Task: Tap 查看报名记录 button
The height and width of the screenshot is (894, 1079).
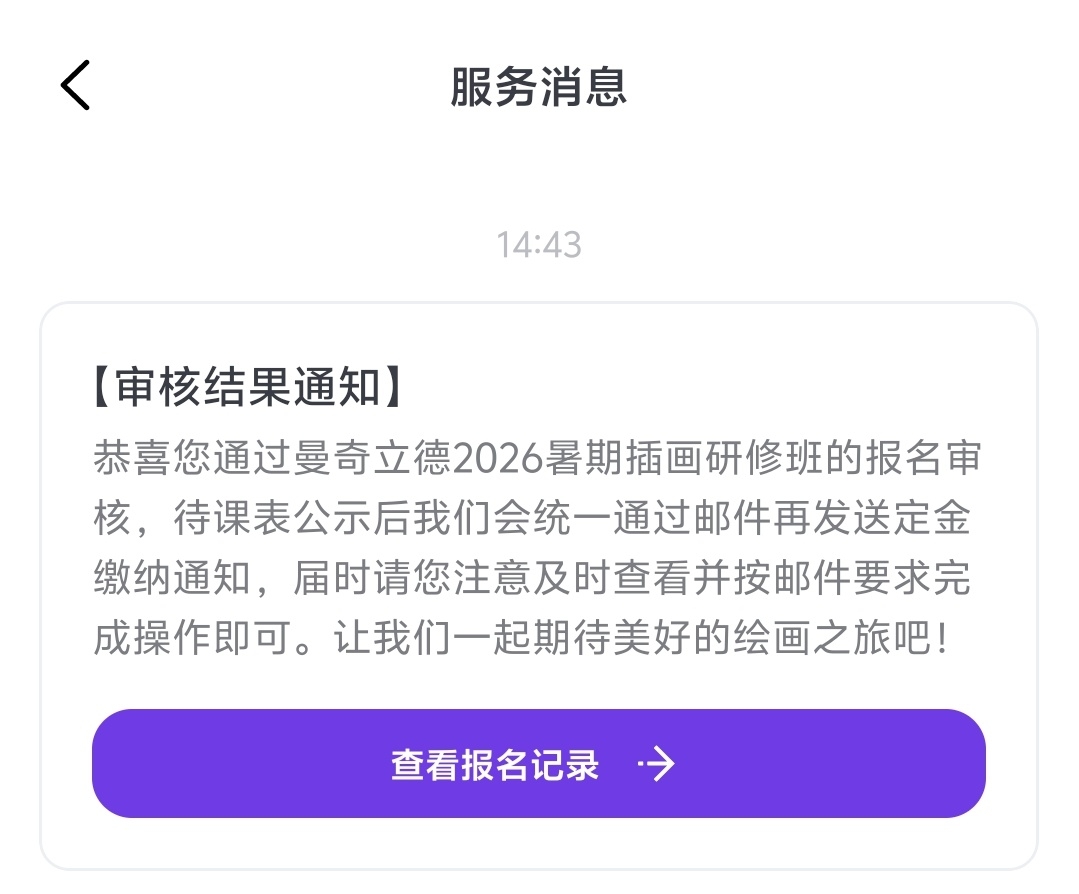Action: click(538, 764)
